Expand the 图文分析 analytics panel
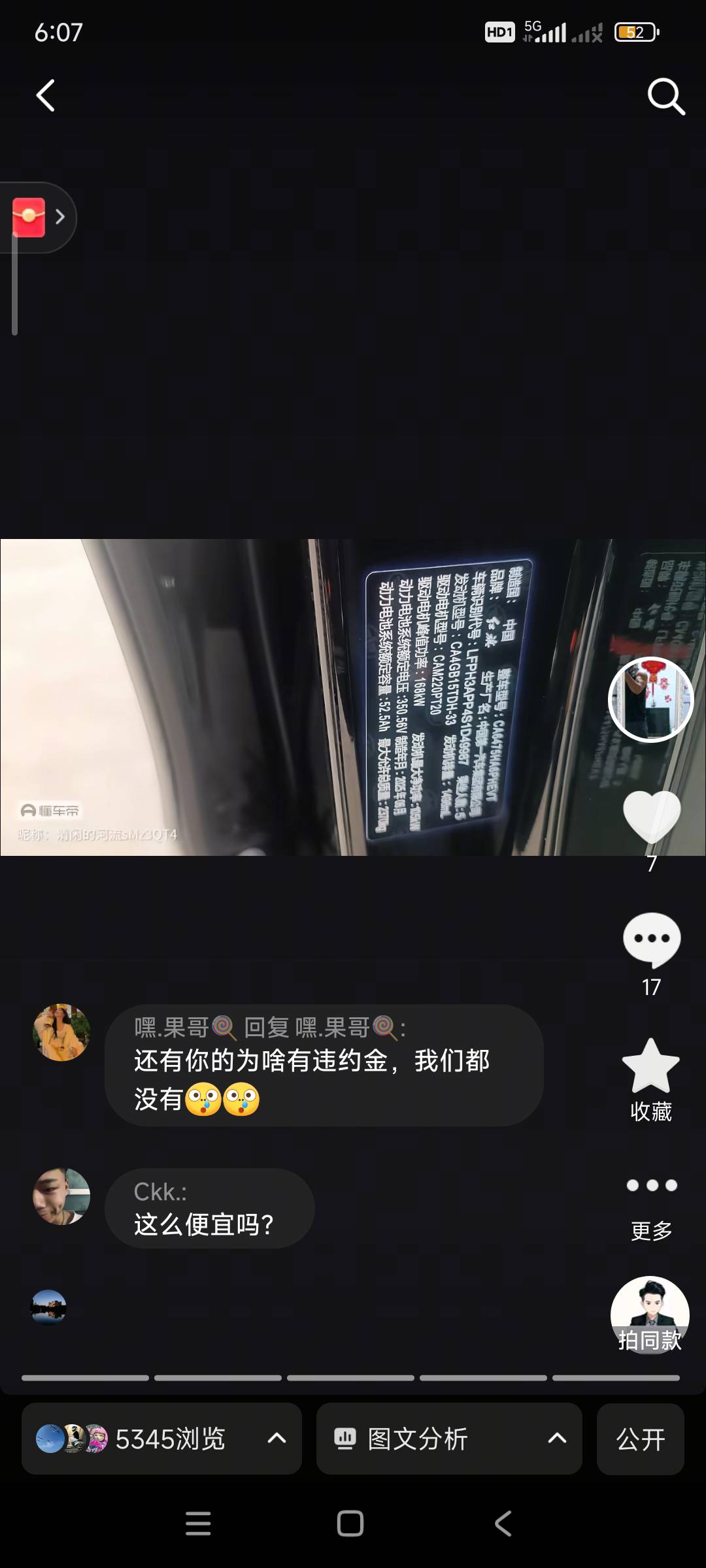 click(449, 1438)
